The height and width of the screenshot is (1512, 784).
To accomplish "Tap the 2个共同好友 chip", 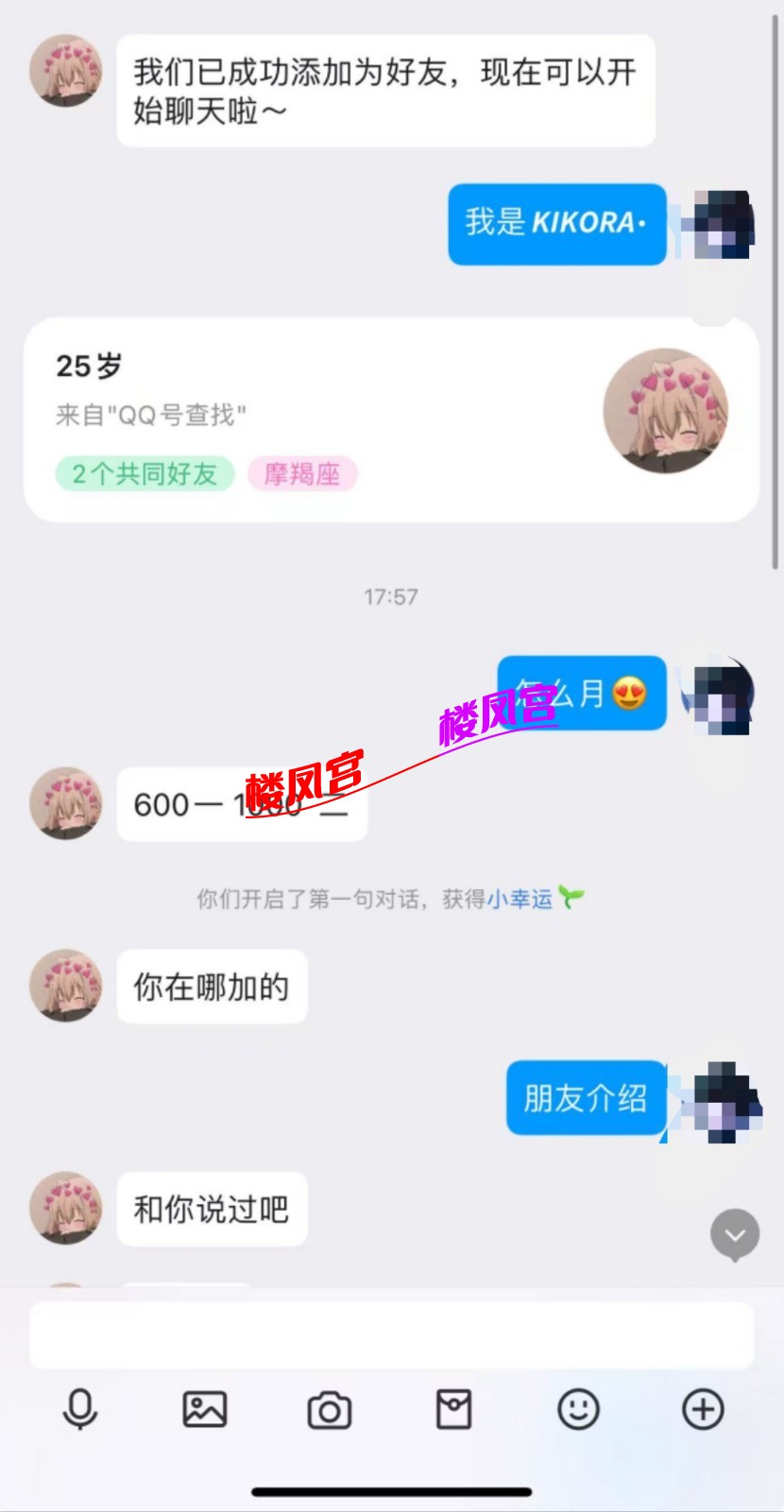I will pos(145,473).
